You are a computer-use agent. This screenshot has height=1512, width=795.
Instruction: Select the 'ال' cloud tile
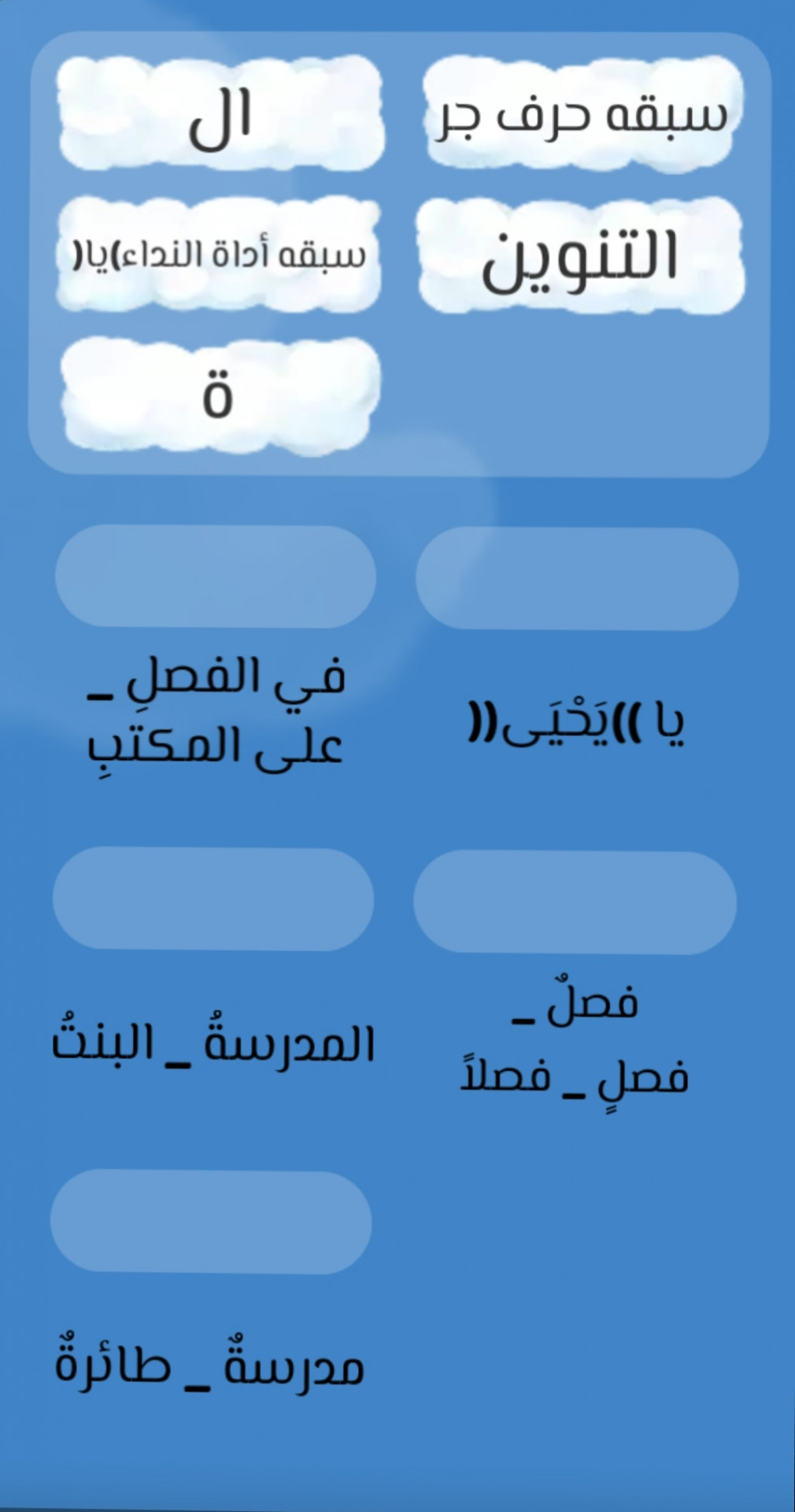pos(220,115)
